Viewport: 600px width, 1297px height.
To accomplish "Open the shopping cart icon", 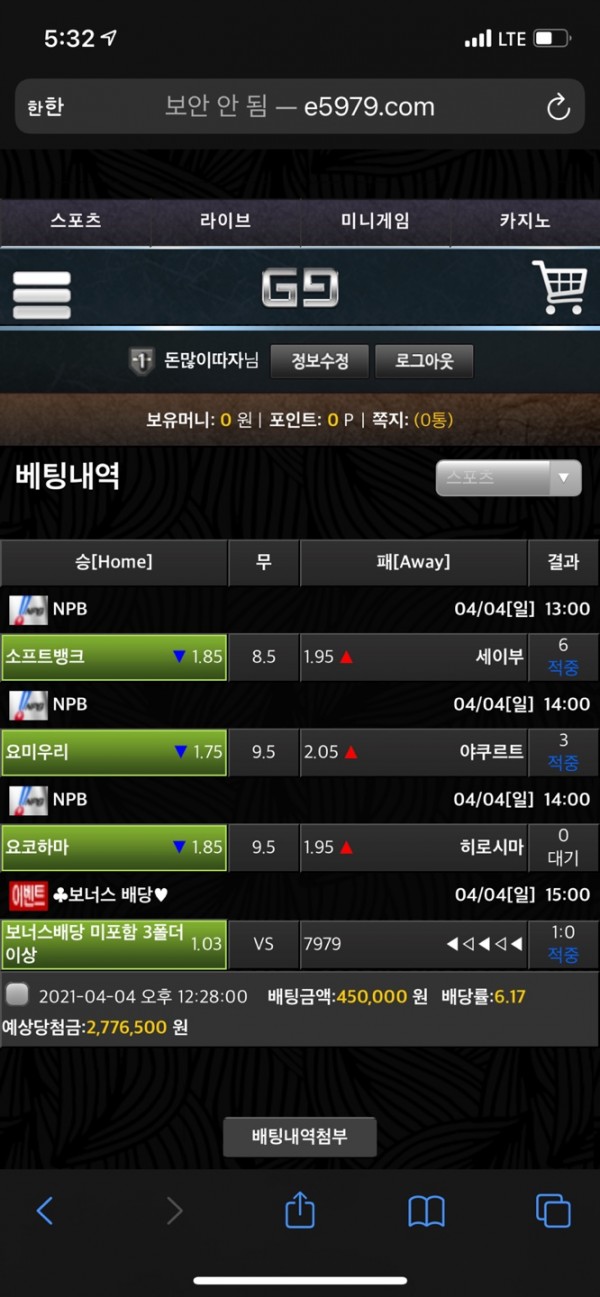I will tap(558, 288).
